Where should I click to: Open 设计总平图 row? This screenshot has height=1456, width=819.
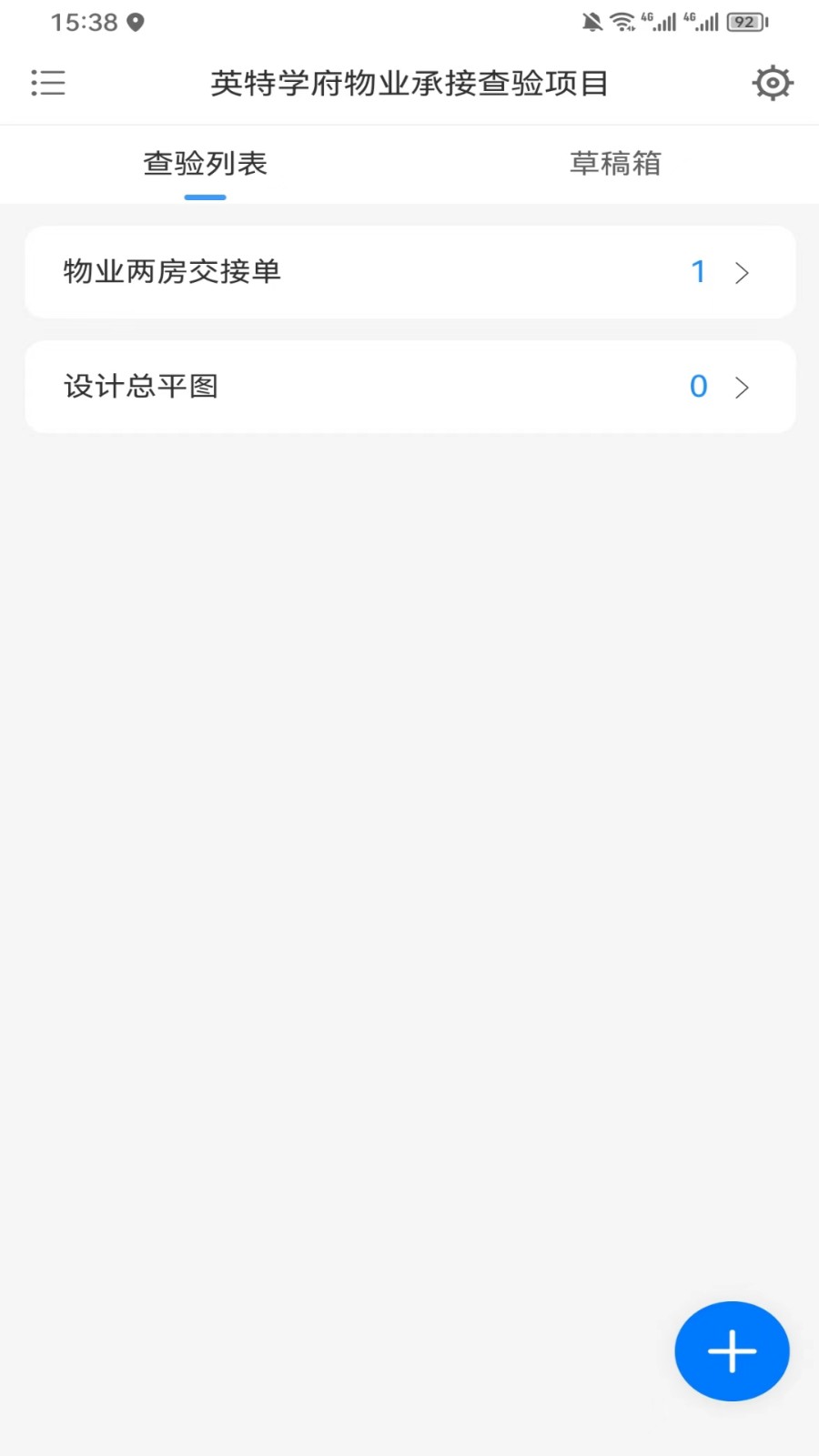[409, 387]
